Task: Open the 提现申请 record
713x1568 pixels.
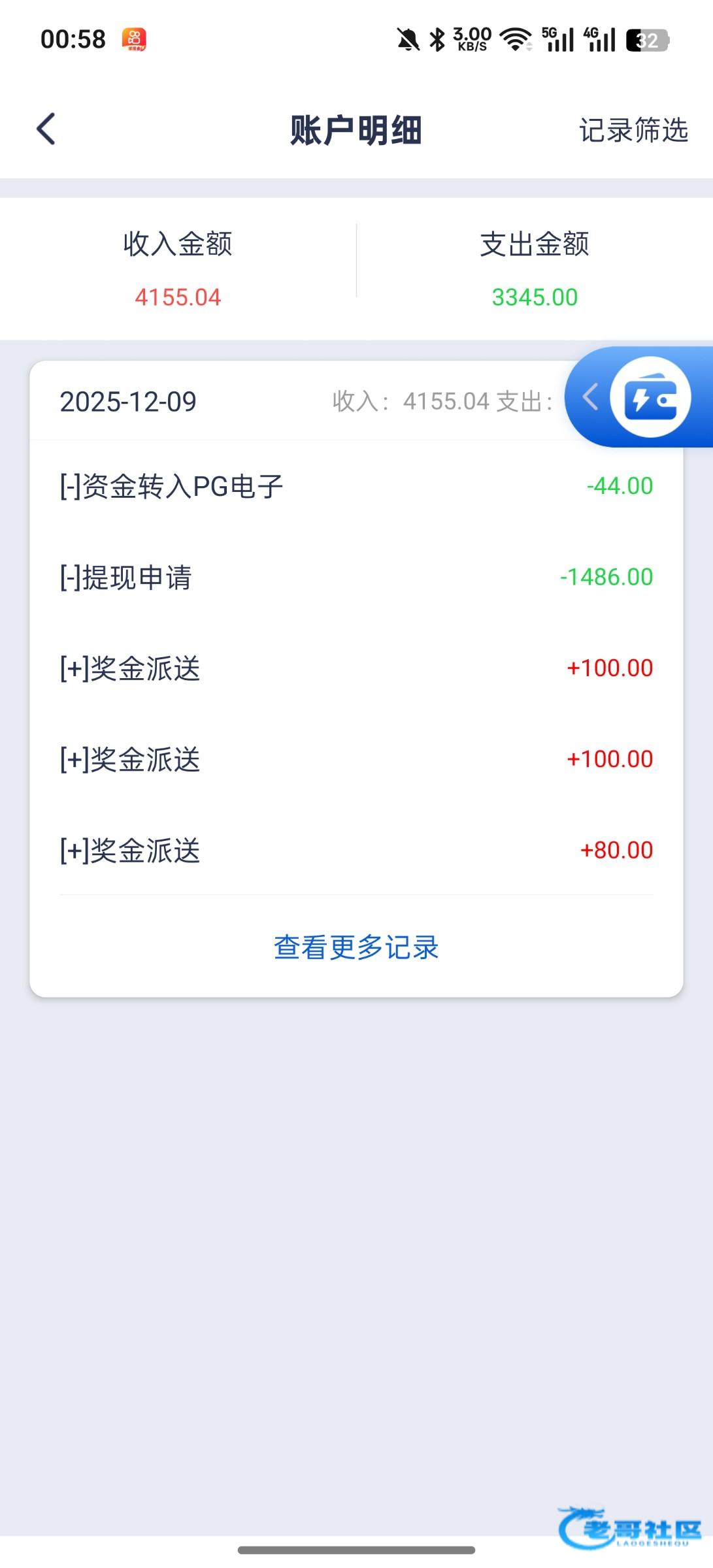Action: tap(356, 577)
